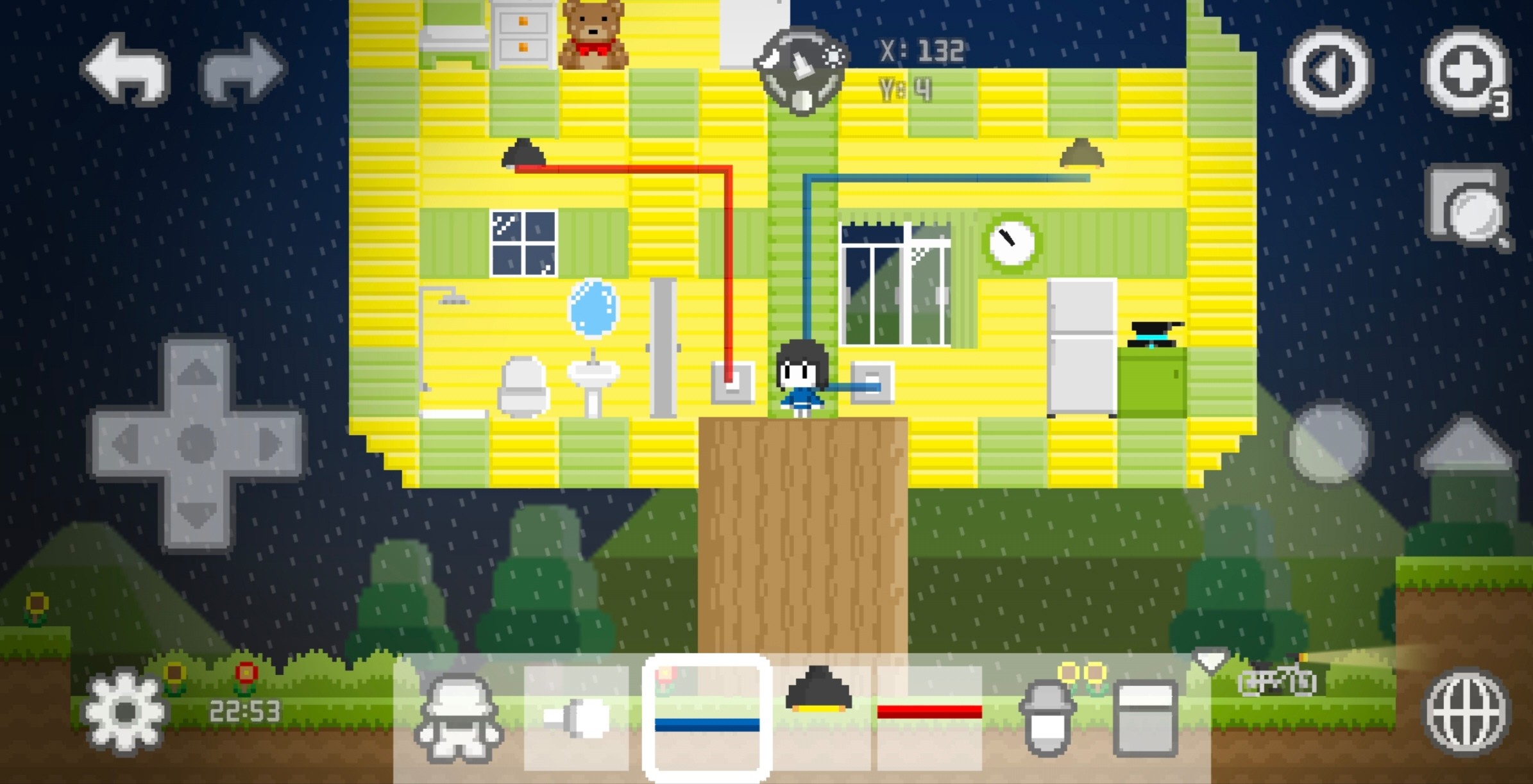Screen dimensions: 1533x784
Task: Tap the redo arrow
Action: point(243,69)
